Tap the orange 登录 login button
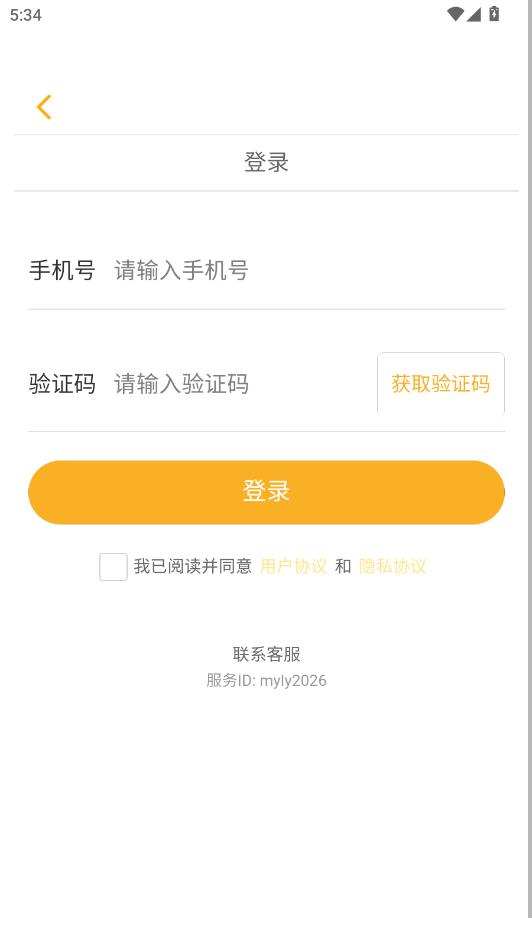 click(266, 492)
